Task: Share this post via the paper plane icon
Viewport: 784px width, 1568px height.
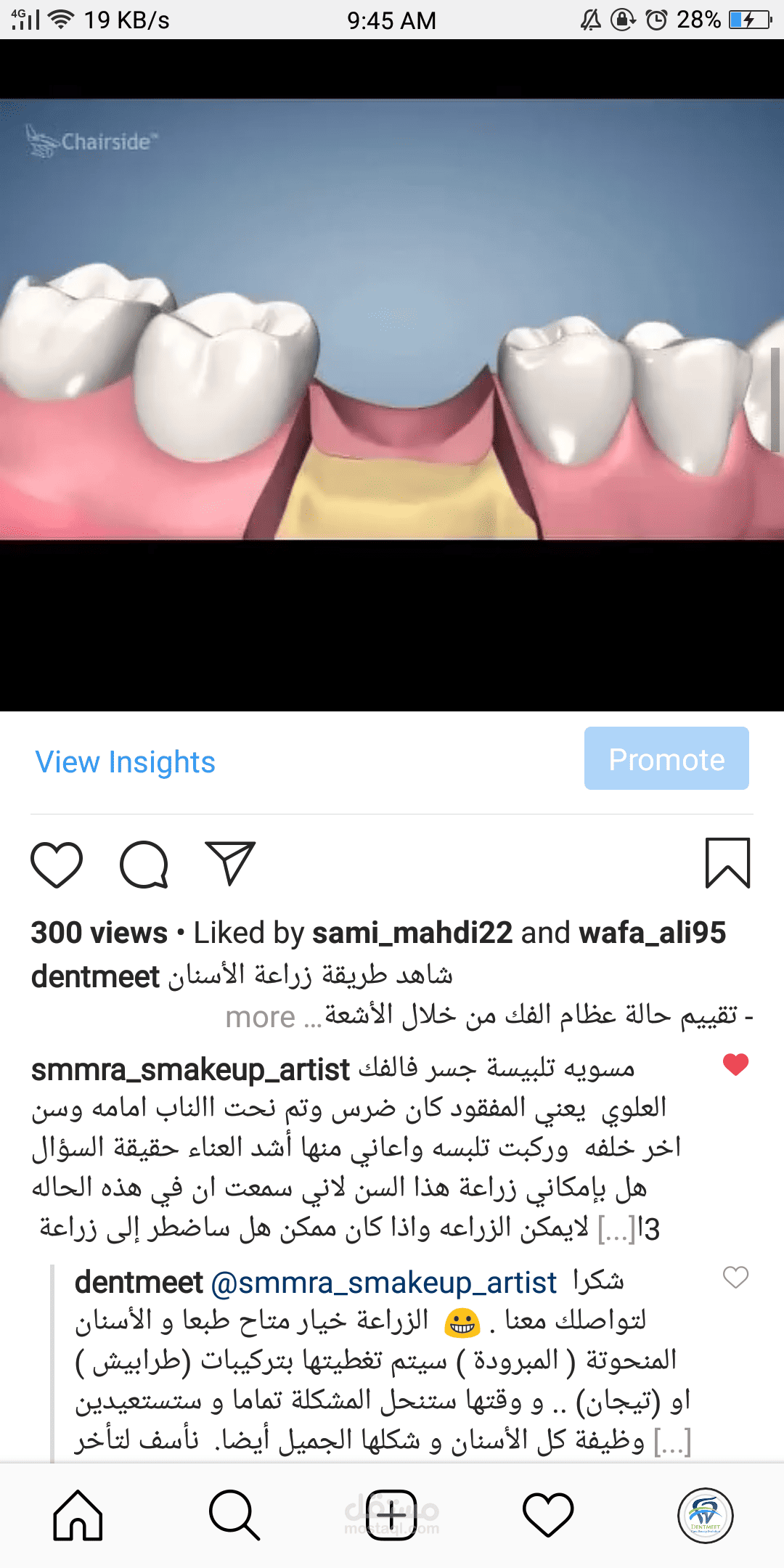Action: click(230, 863)
